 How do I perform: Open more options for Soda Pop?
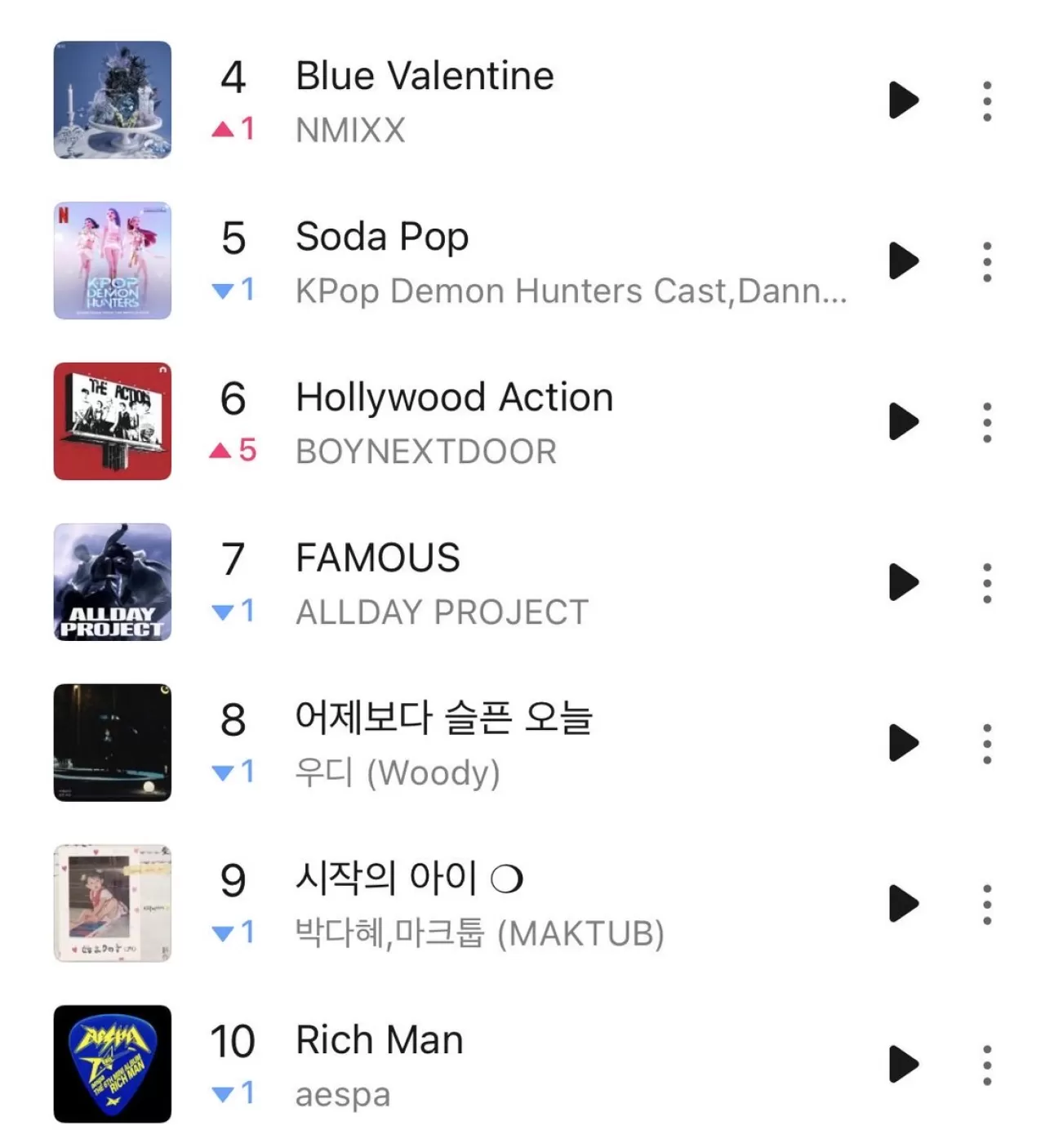(987, 262)
